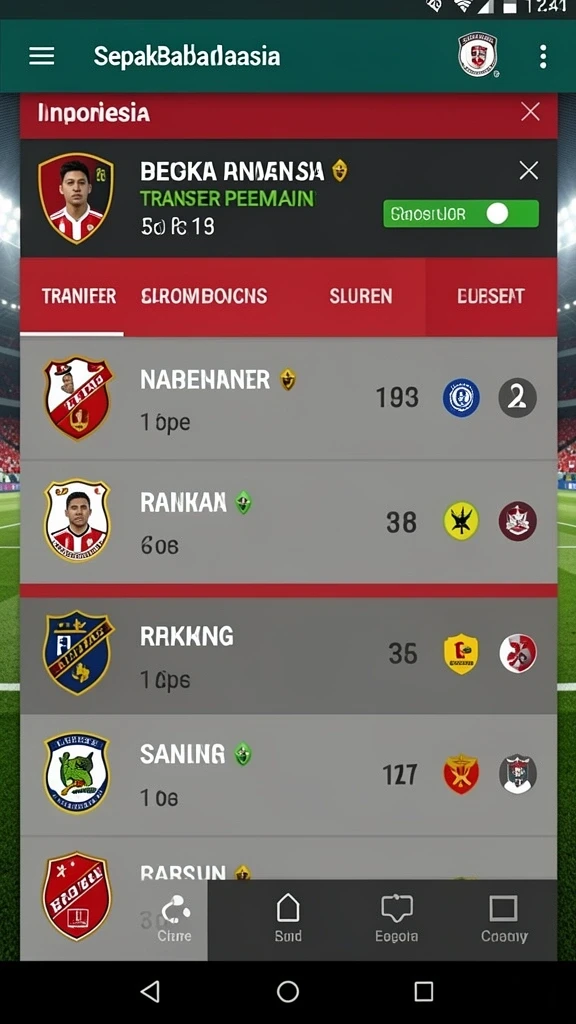Close the red Inporiesia banner
The height and width of the screenshot is (1024, 576).
530,112
